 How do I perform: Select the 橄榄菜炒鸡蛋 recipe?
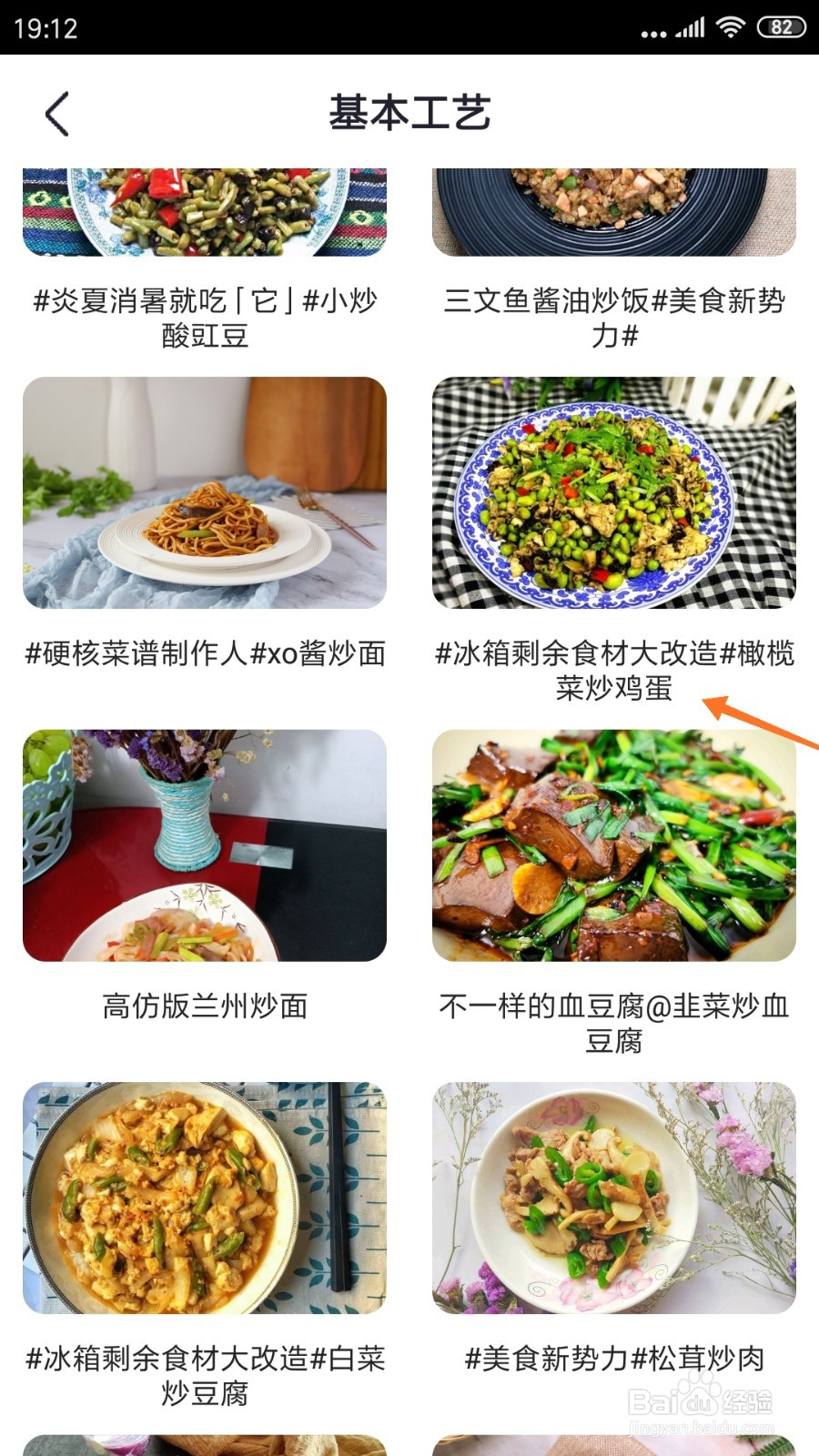[x=614, y=541]
